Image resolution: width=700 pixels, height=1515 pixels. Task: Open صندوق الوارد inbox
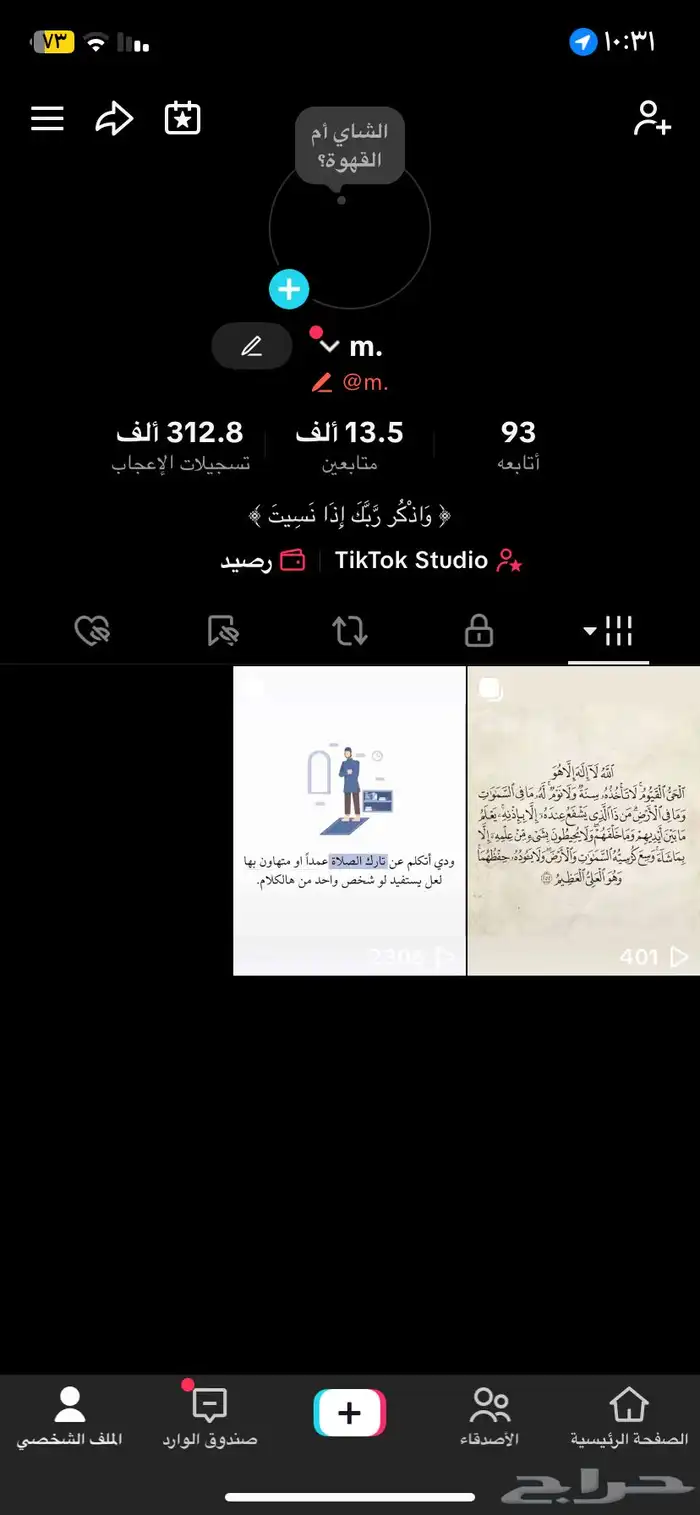[210, 1417]
